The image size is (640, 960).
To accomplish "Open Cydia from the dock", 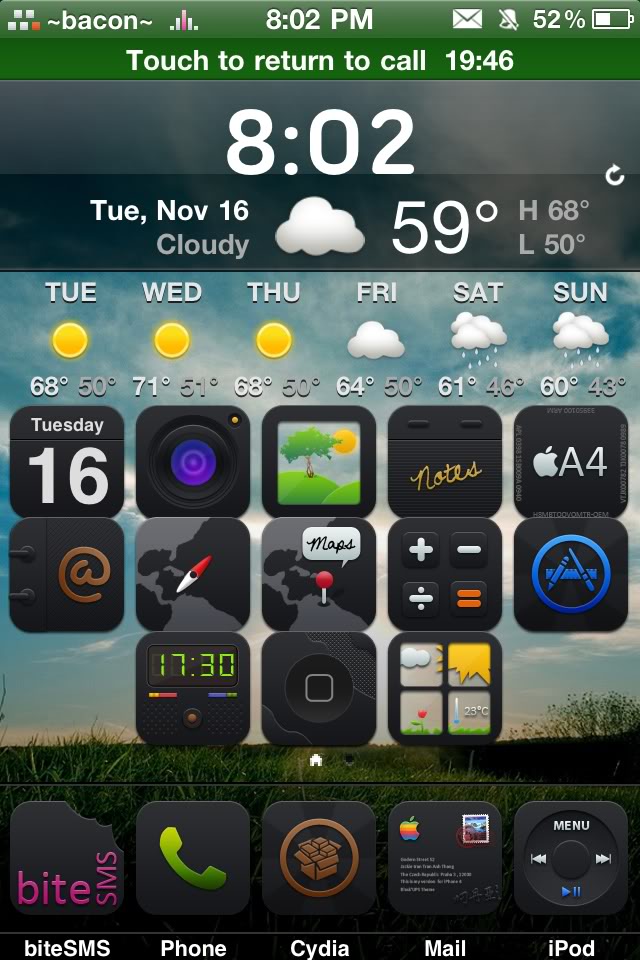I will pyautogui.click(x=319, y=858).
